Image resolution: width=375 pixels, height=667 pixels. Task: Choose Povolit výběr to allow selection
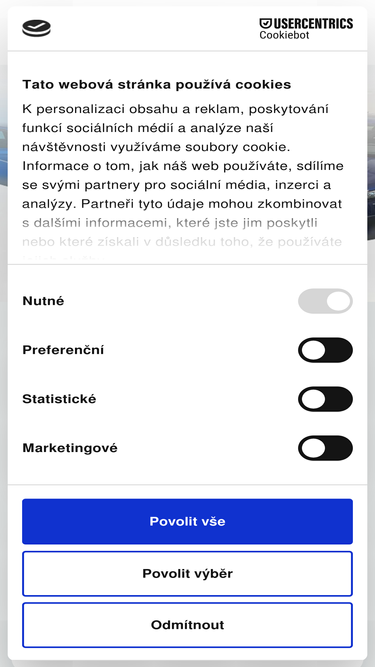tap(188, 573)
